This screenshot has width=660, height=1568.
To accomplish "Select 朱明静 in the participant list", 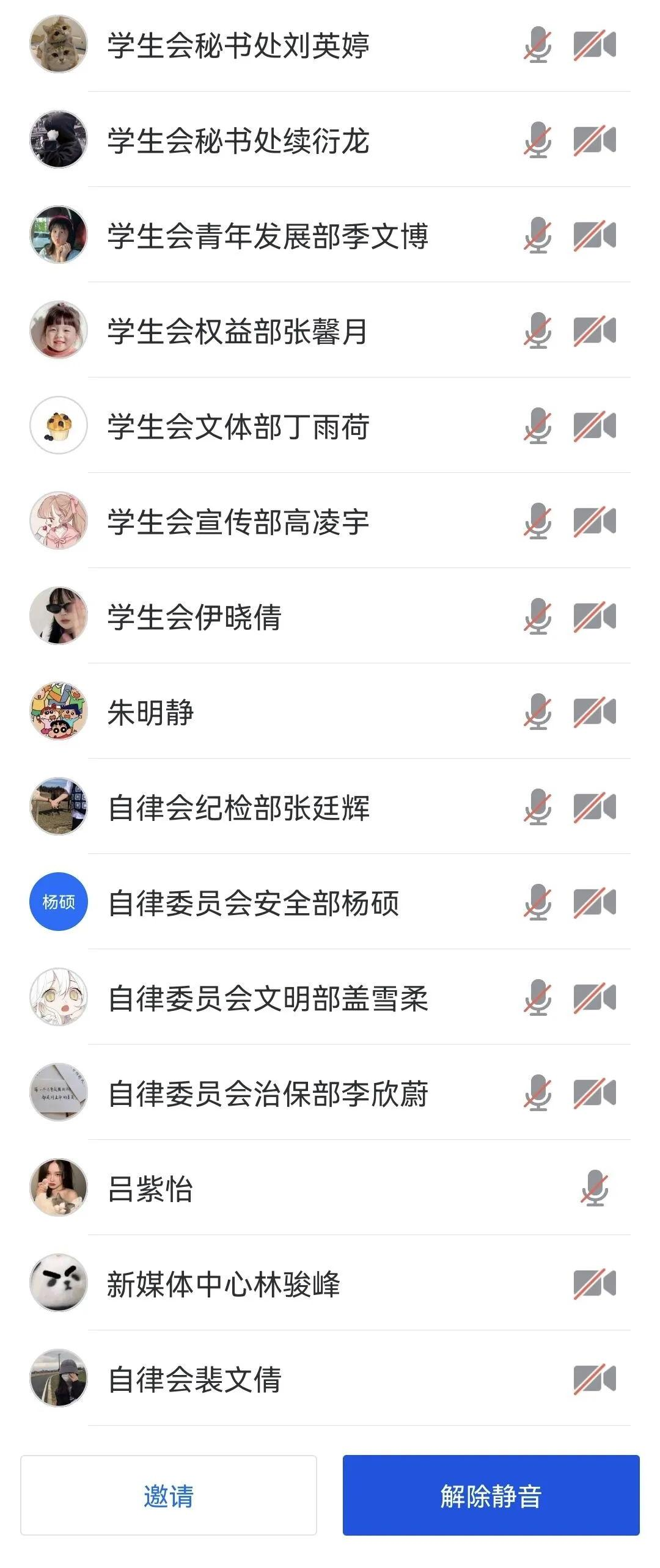I will [150, 712].
